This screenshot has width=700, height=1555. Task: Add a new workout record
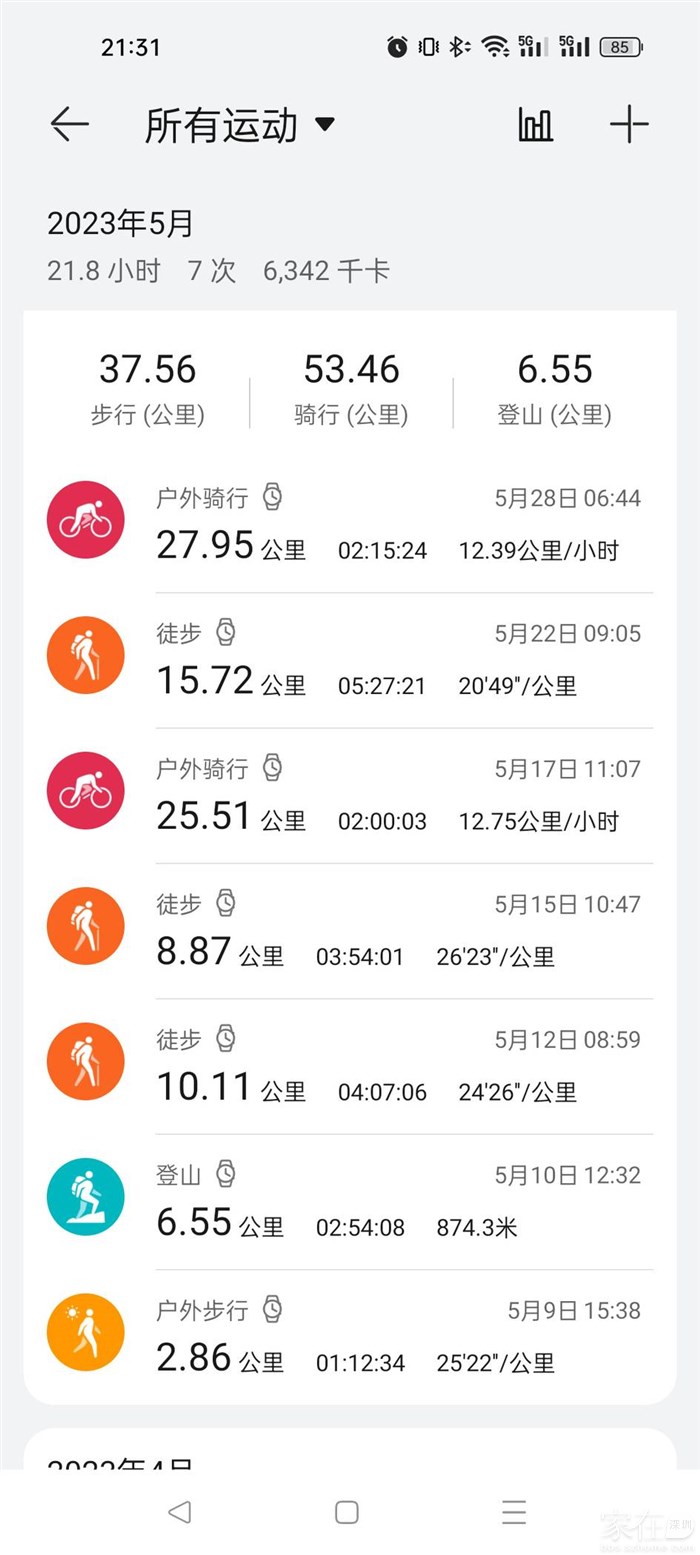click(x=629, y=125)
